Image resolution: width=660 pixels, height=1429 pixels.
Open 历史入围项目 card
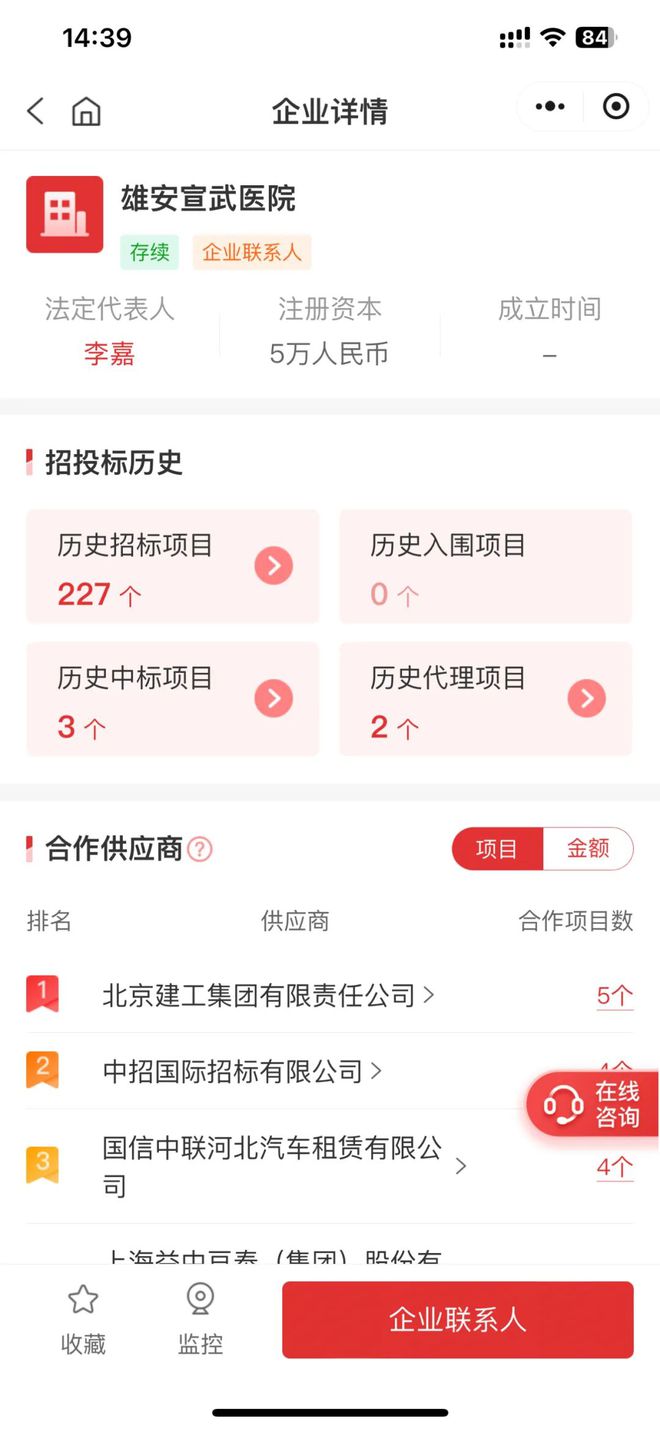tap(485, 567)
